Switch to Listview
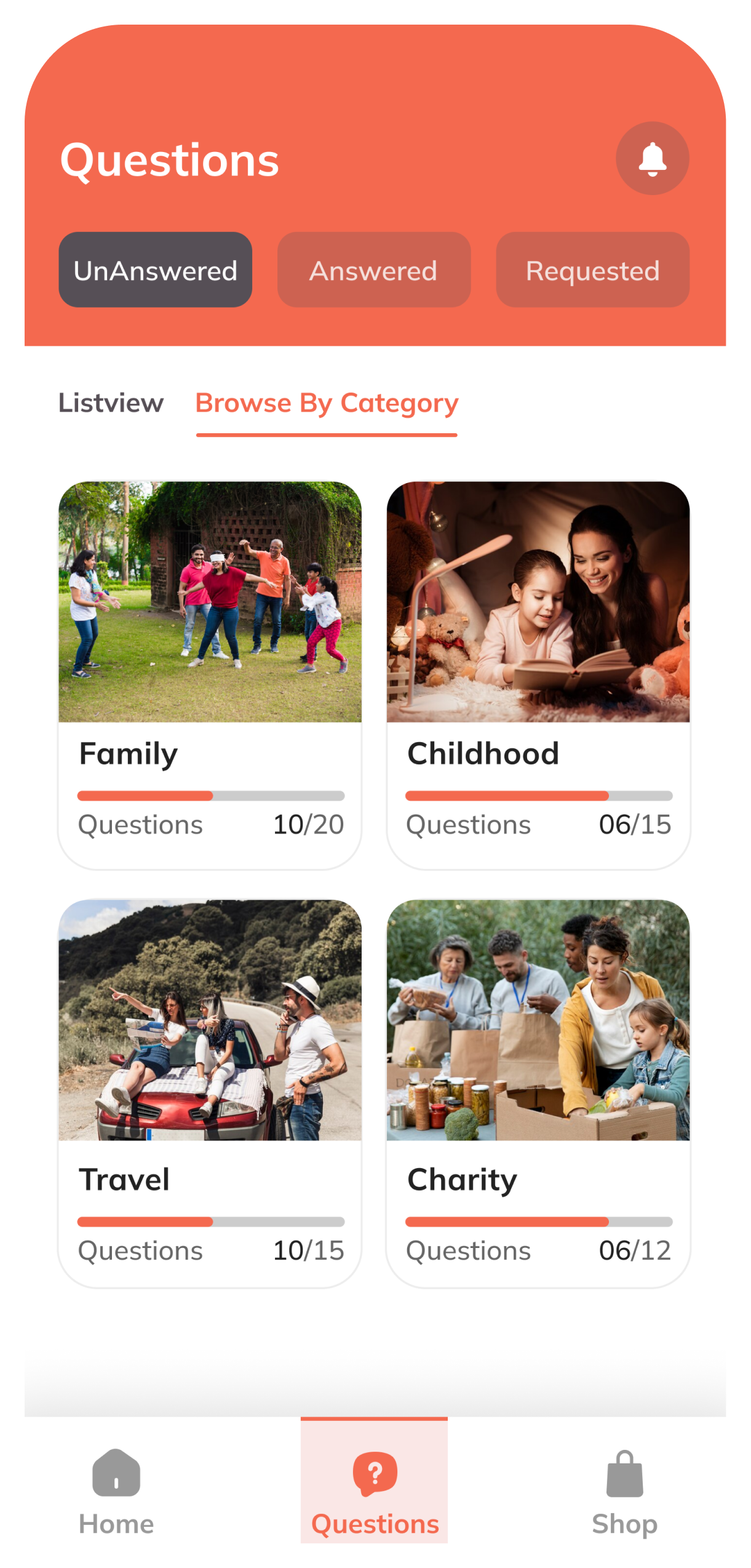 111,403
